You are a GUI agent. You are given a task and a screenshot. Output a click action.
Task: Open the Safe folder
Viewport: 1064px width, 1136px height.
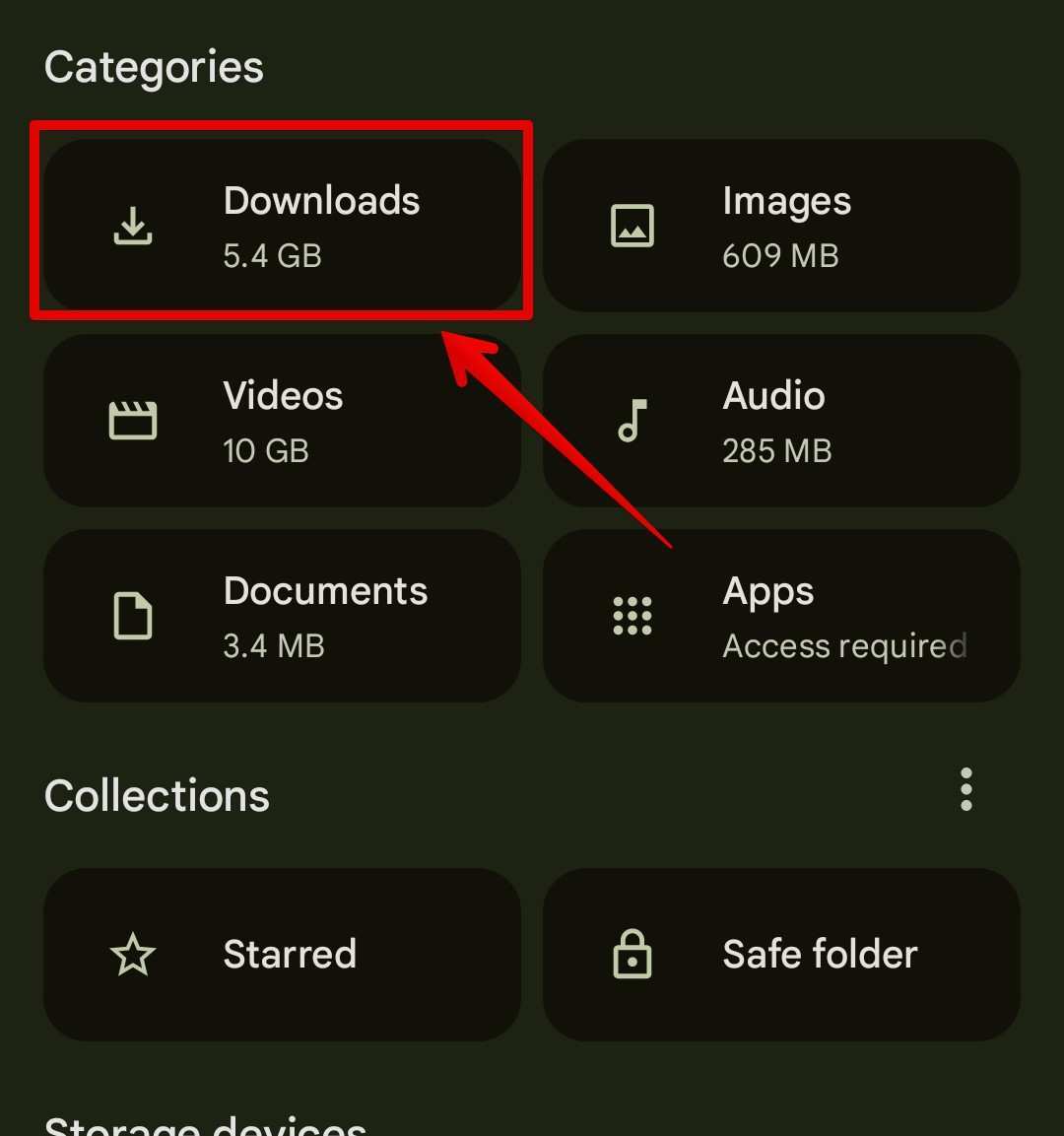point(781,954)
